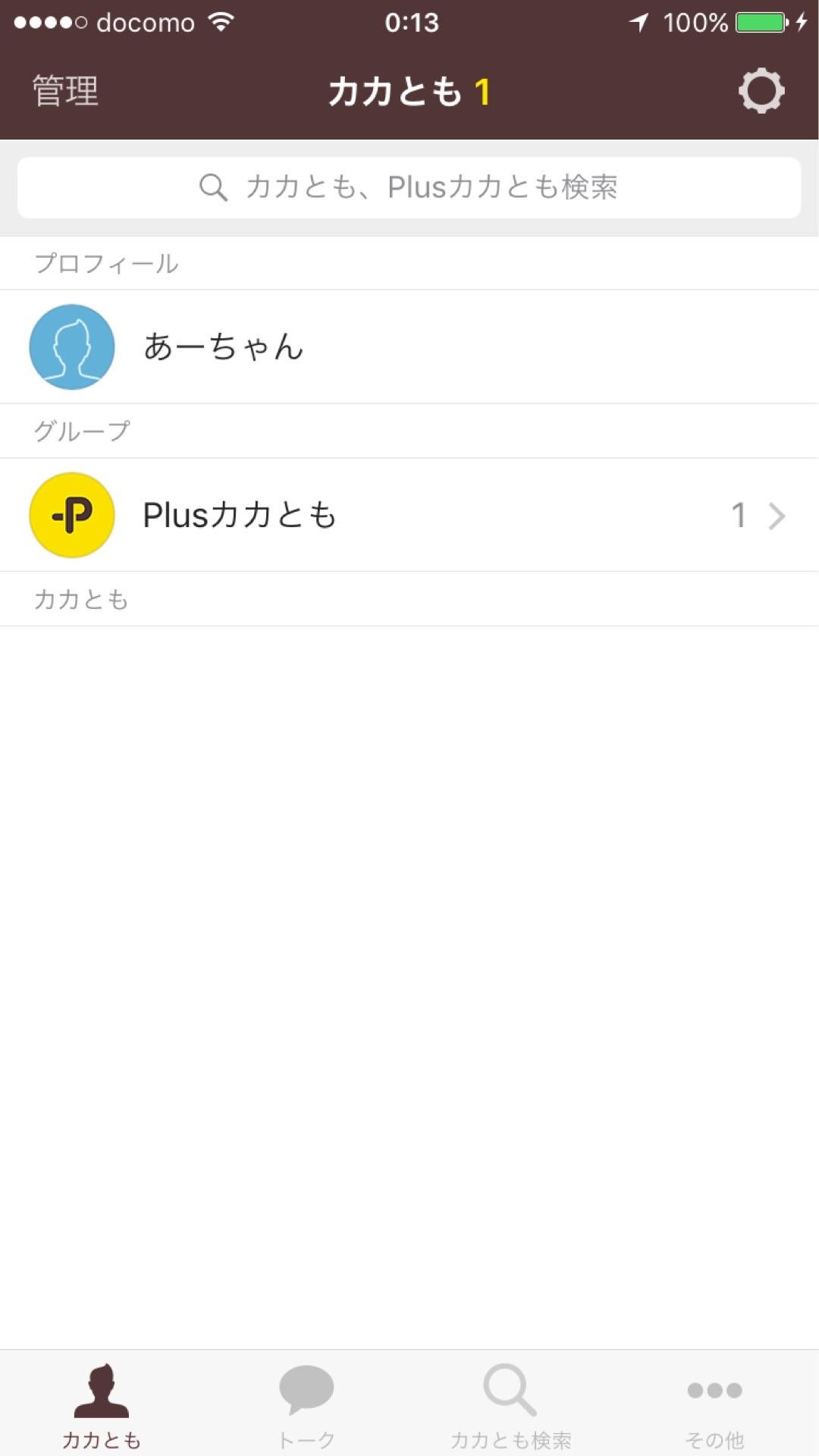This screenshot has width=819, height=1456.
Task: Open その他 via the three-dots icon
Action: click(x=715, y=1389)
